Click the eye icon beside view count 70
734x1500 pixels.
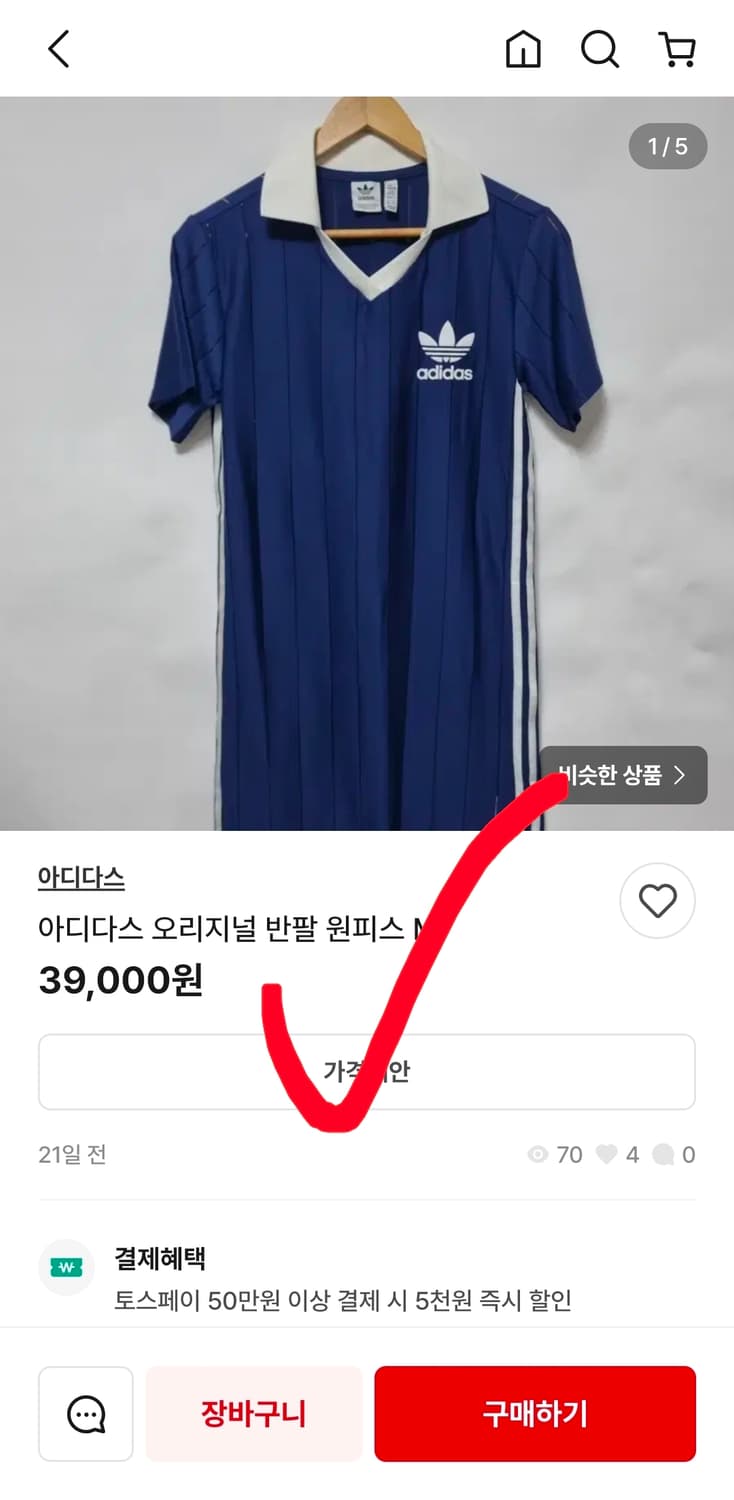pos(537,1154)
